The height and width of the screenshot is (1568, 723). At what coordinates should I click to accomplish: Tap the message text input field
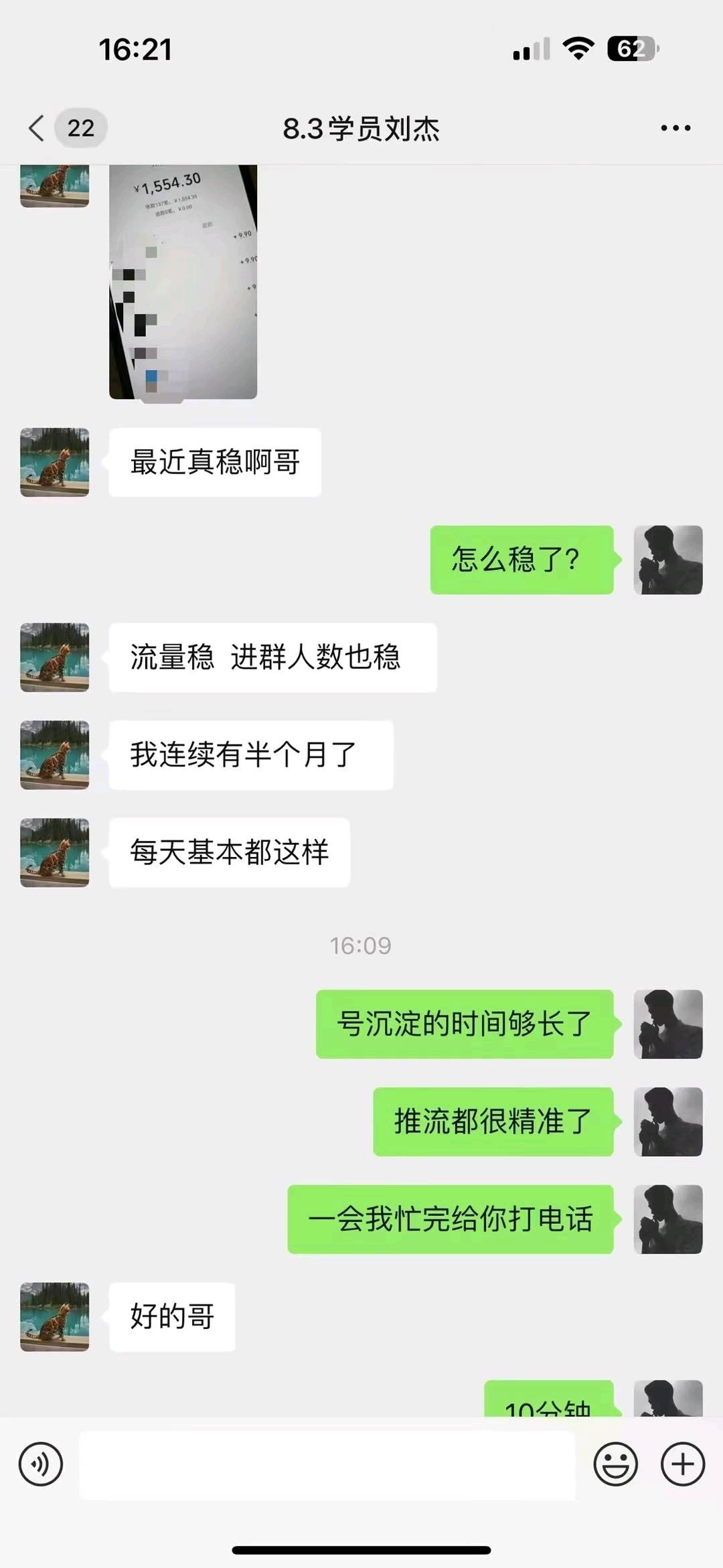pos(328,1464)
